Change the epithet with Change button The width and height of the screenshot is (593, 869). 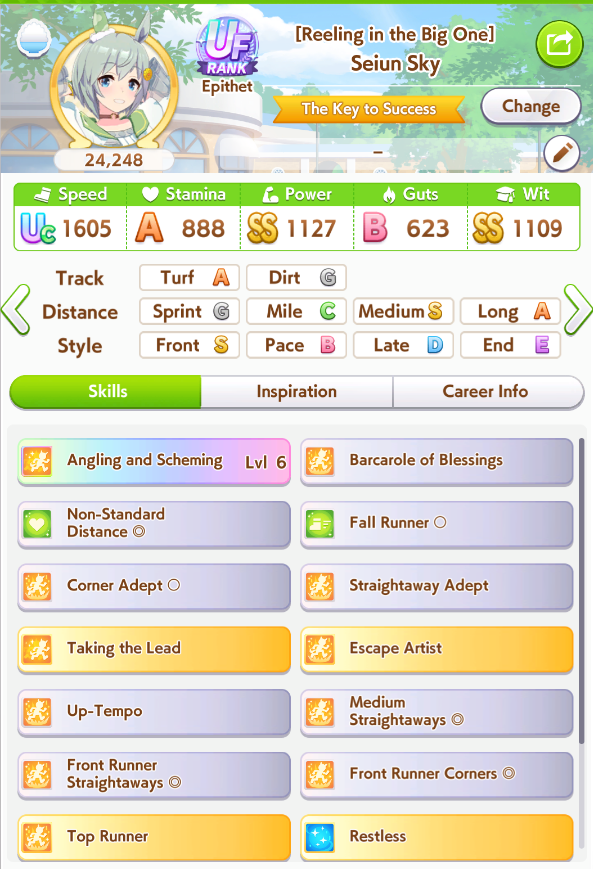tap(531, 106)
